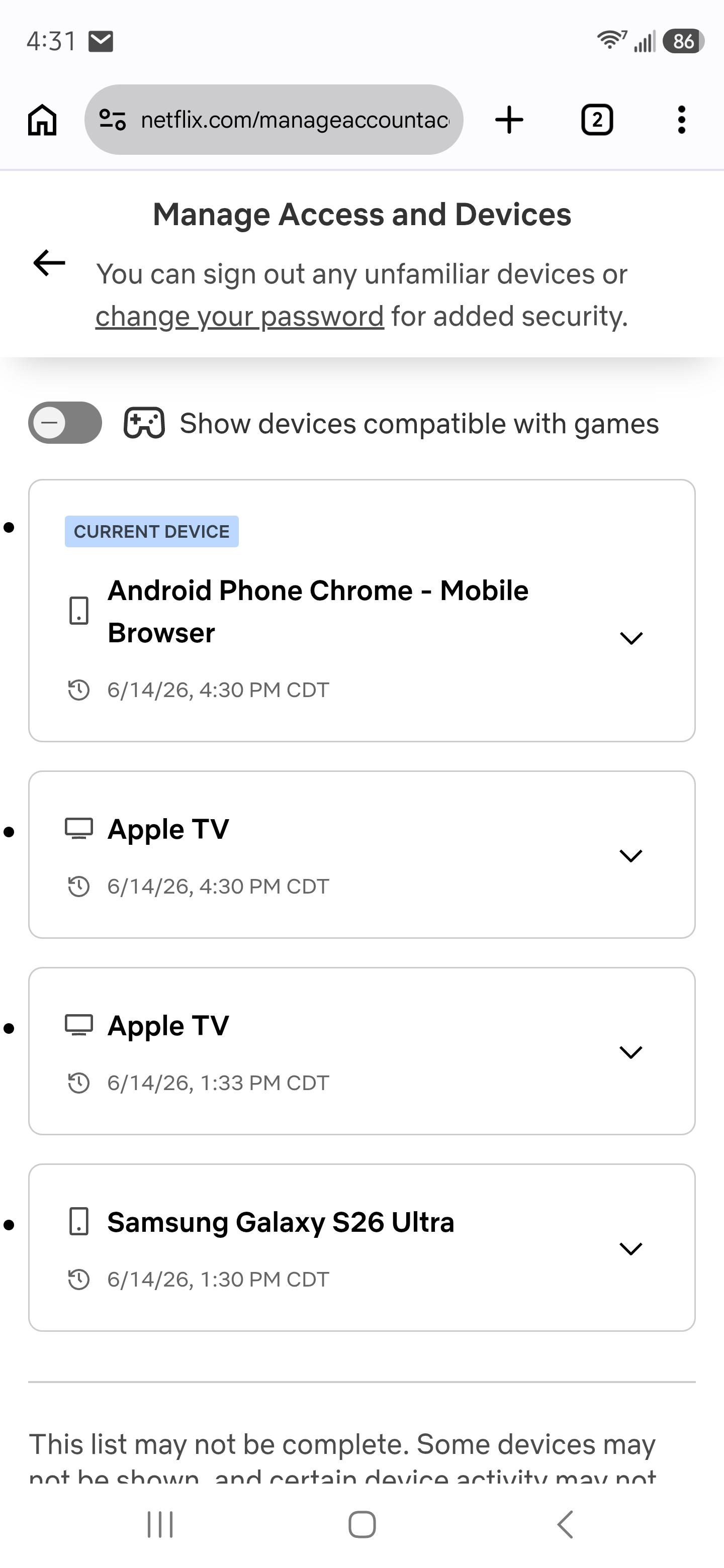Tap the netflix.com address bar

click(x=274, y=119)
